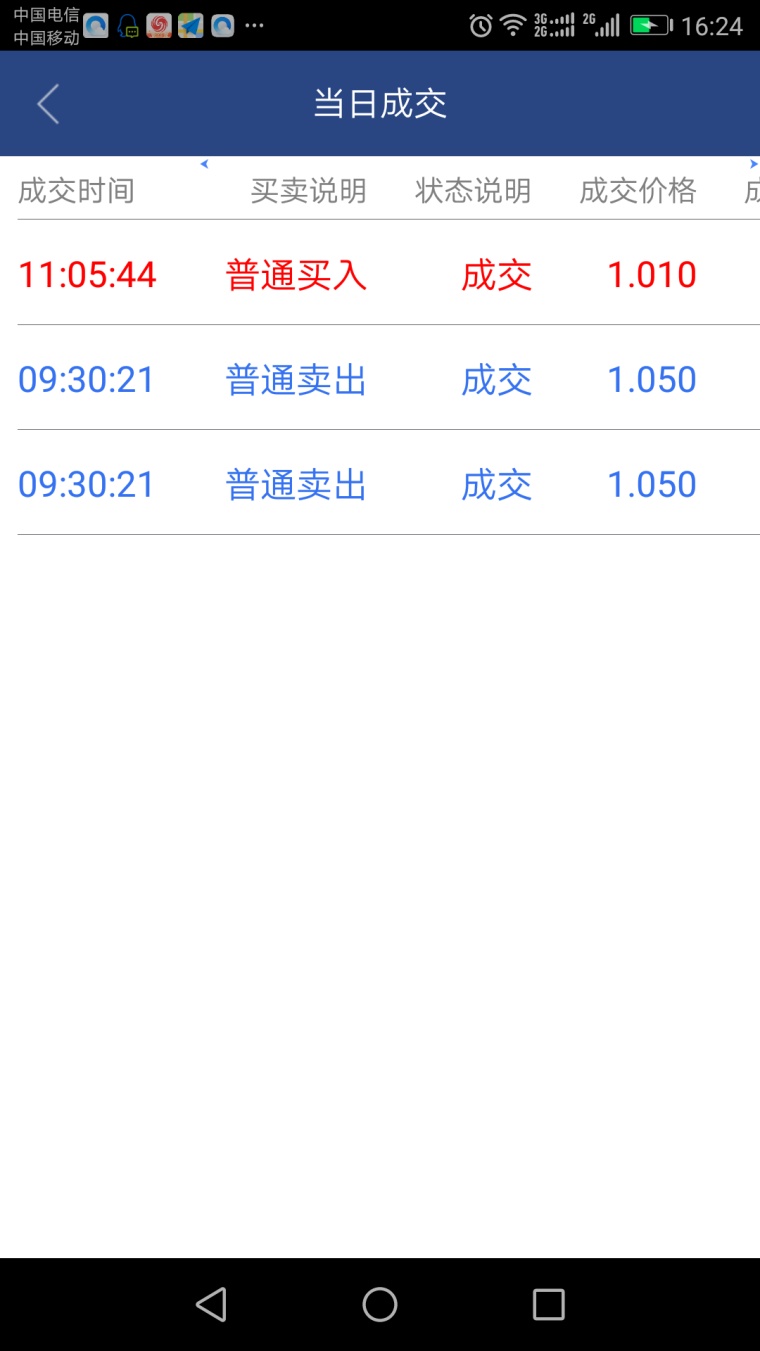This screenshot has width=760, height=1351.
Task: Return to the phone's home screen
Action: pos(380,1304)
